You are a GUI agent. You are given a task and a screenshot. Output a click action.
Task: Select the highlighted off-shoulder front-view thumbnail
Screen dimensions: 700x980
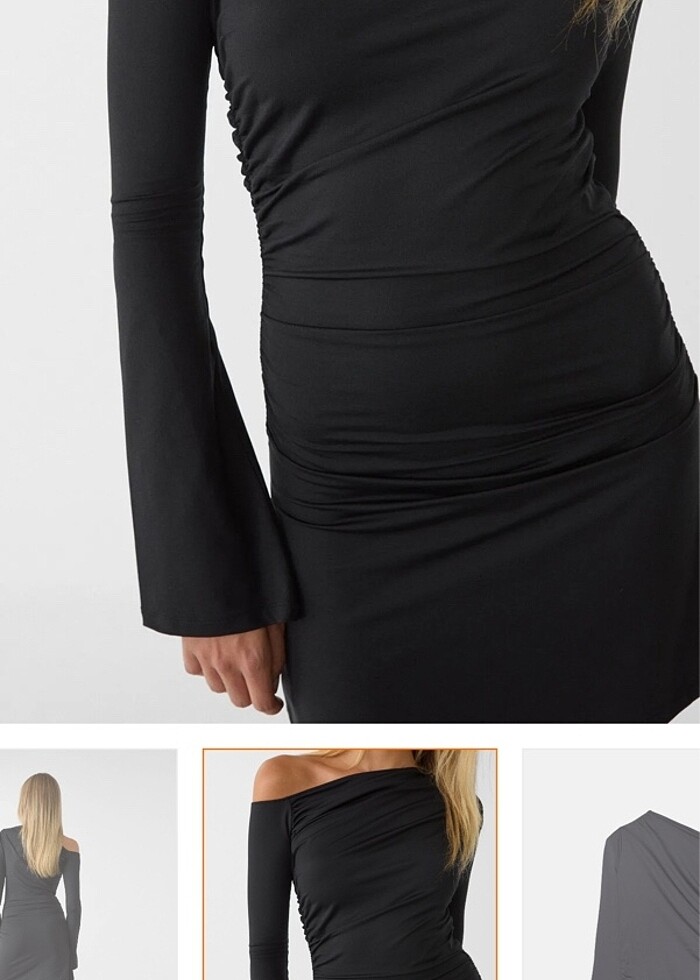click(350, 864)
